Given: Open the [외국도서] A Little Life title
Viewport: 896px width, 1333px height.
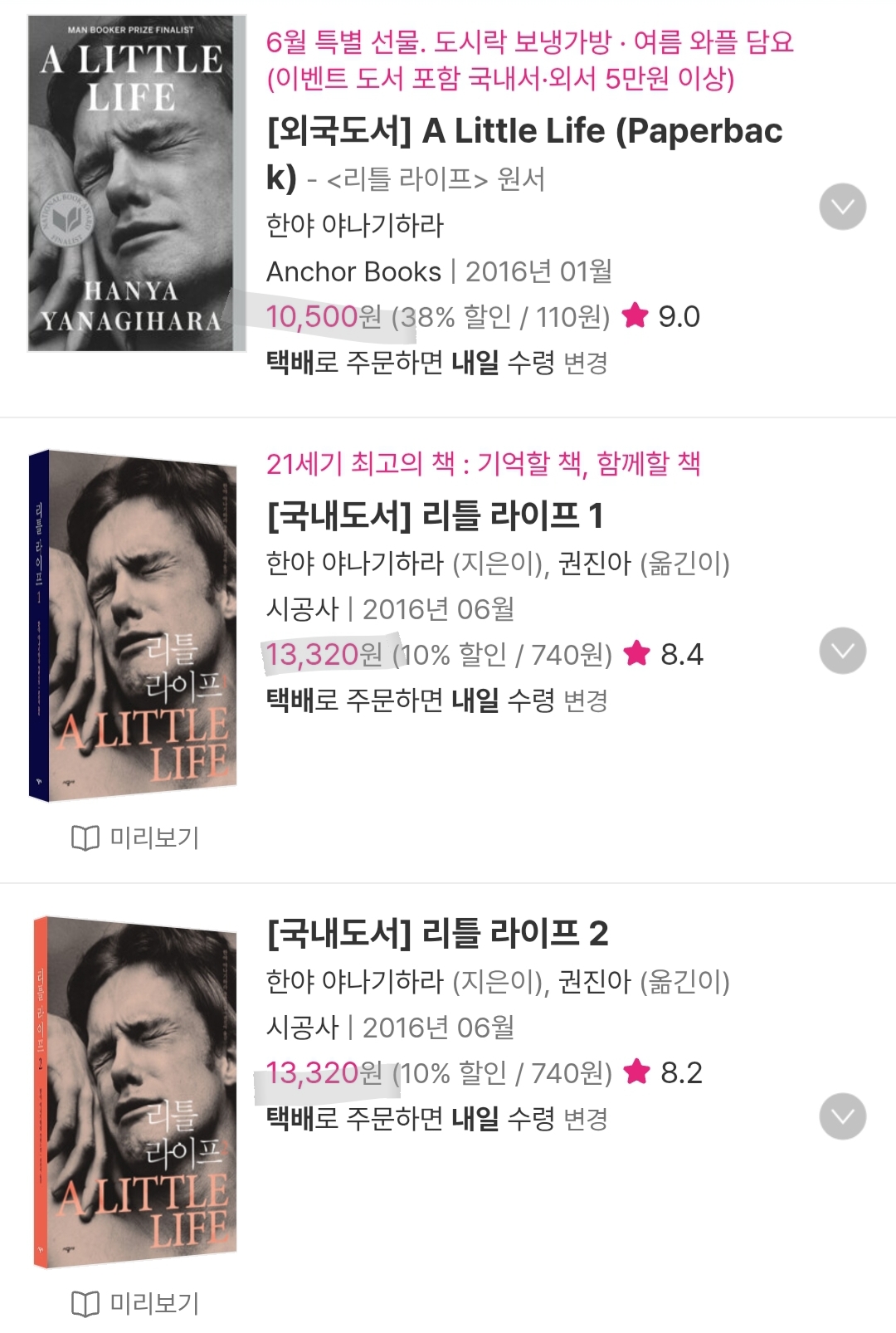Looking at the screenshot, I should tap(523, 133).
